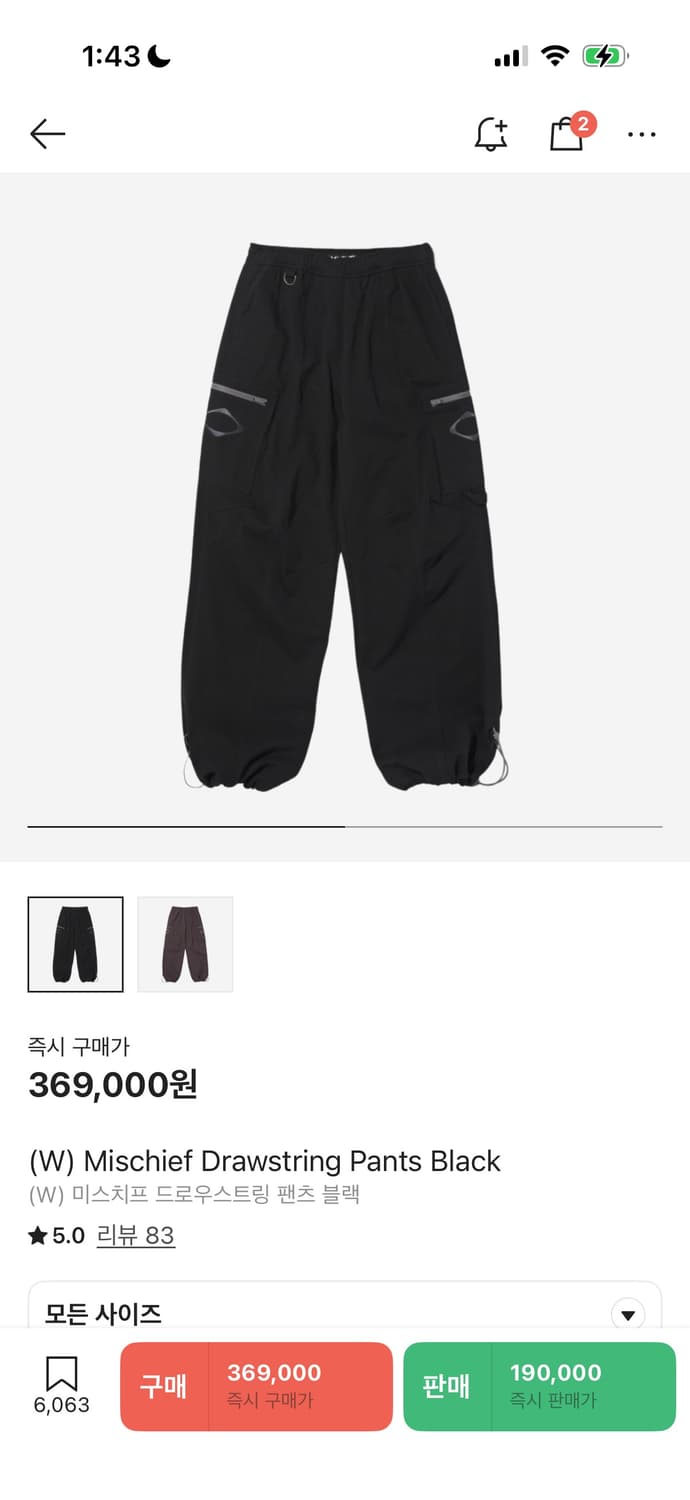Select the black pants color thumbnail
Viewport: 690px width, 1500px height.
click(76, 944)
